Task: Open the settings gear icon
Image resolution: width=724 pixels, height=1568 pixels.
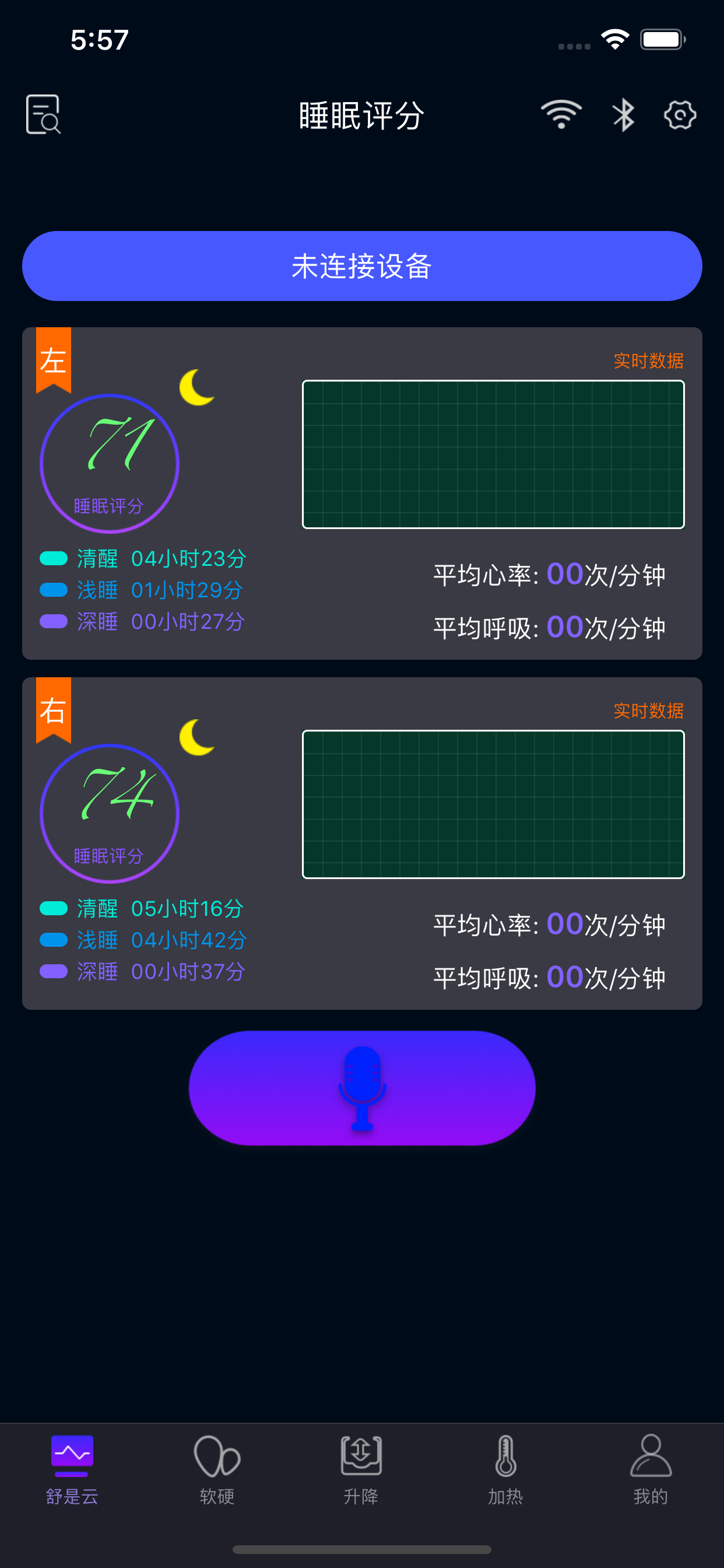Action: [x=680, y=114]
